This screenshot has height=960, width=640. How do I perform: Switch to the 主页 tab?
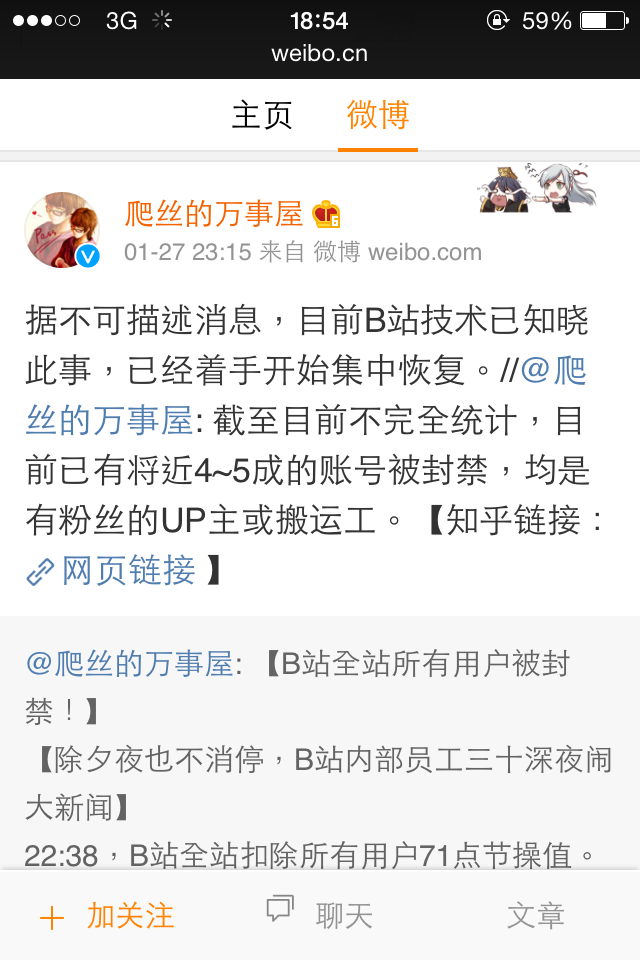262,115
